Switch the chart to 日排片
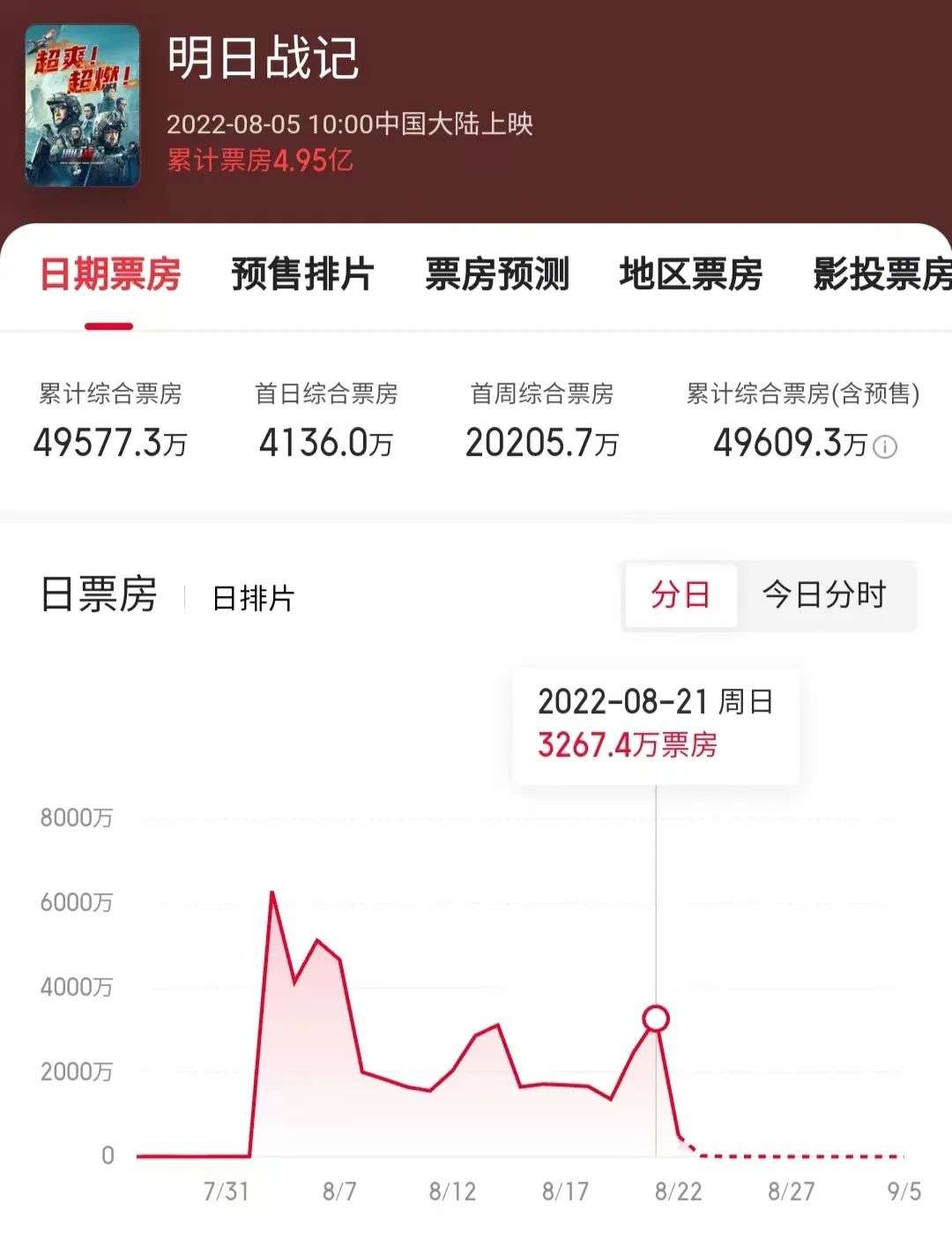The width and height of the screenshot is (952, 1246). pyautogui.click(x=253, y=598)
